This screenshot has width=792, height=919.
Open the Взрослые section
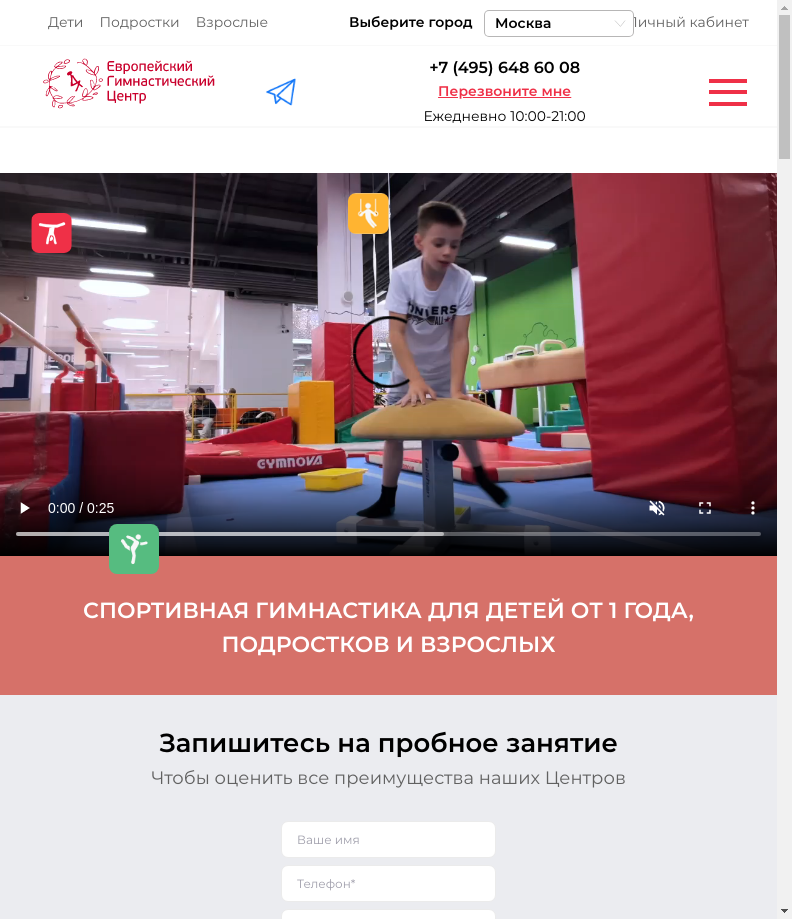tap(231, 22)
